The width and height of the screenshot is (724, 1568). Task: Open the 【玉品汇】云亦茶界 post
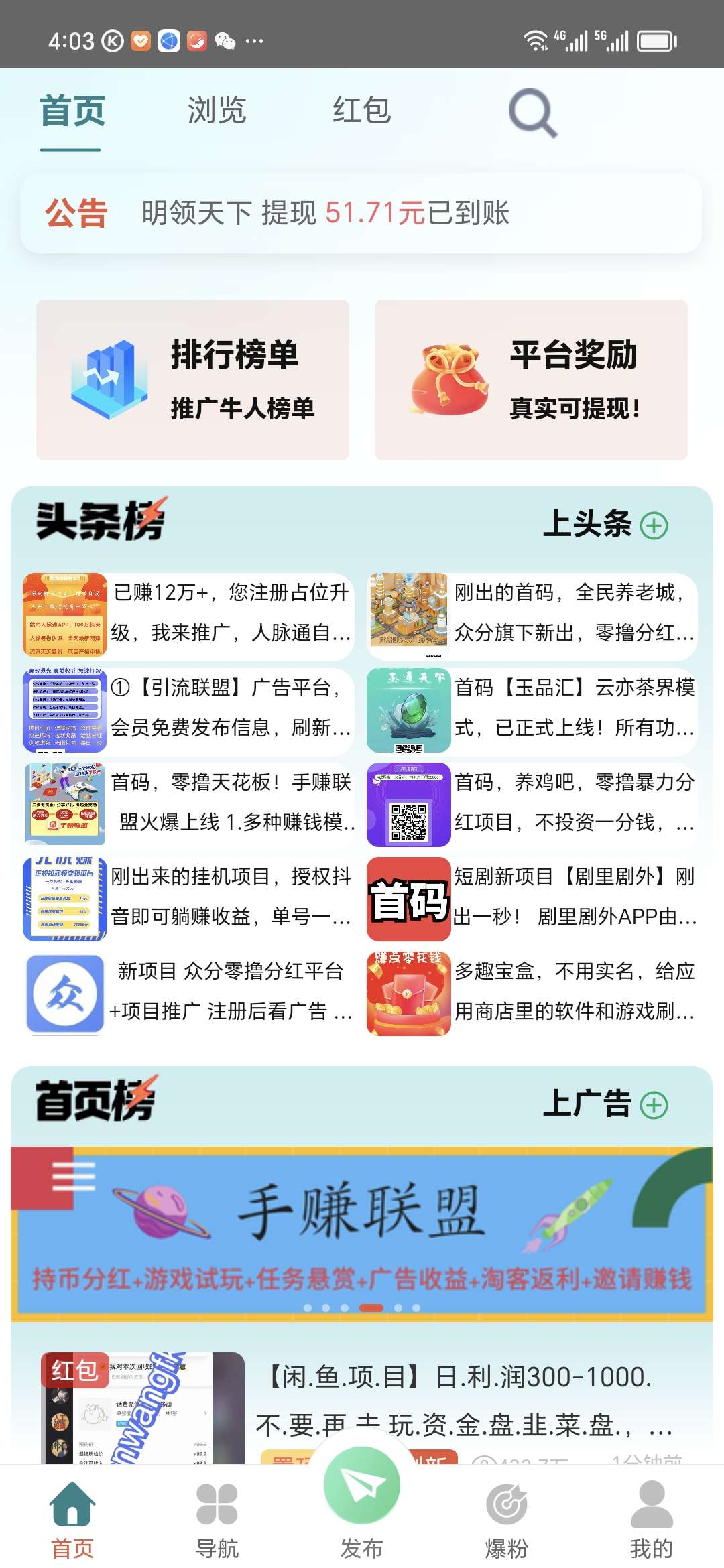point(532,708)
